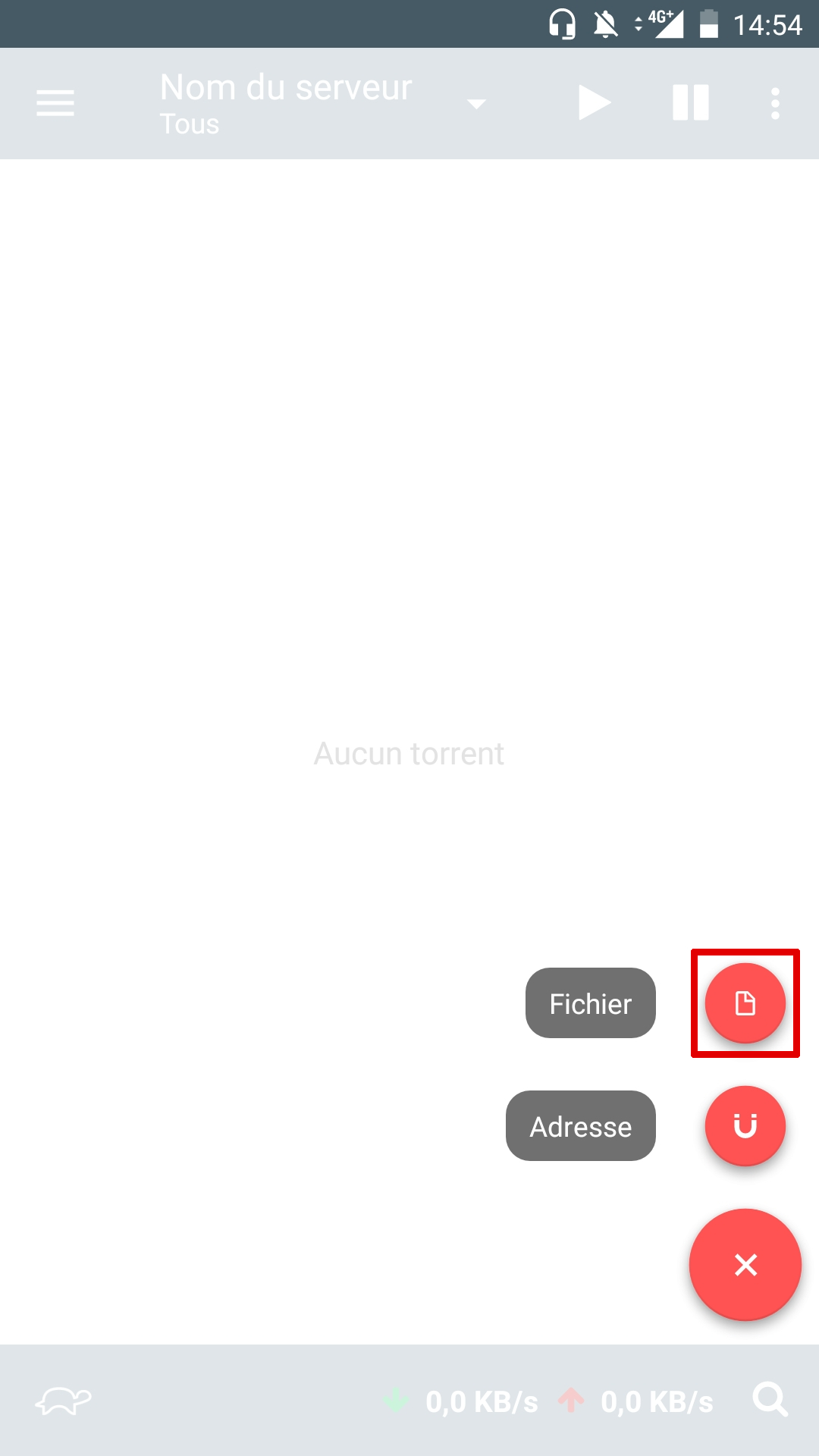The width and height of the screenshot is (819, 1456).
Task: Select the Aucun torrent empty area message
Action: pyautogui.click(x=409, y=754)
